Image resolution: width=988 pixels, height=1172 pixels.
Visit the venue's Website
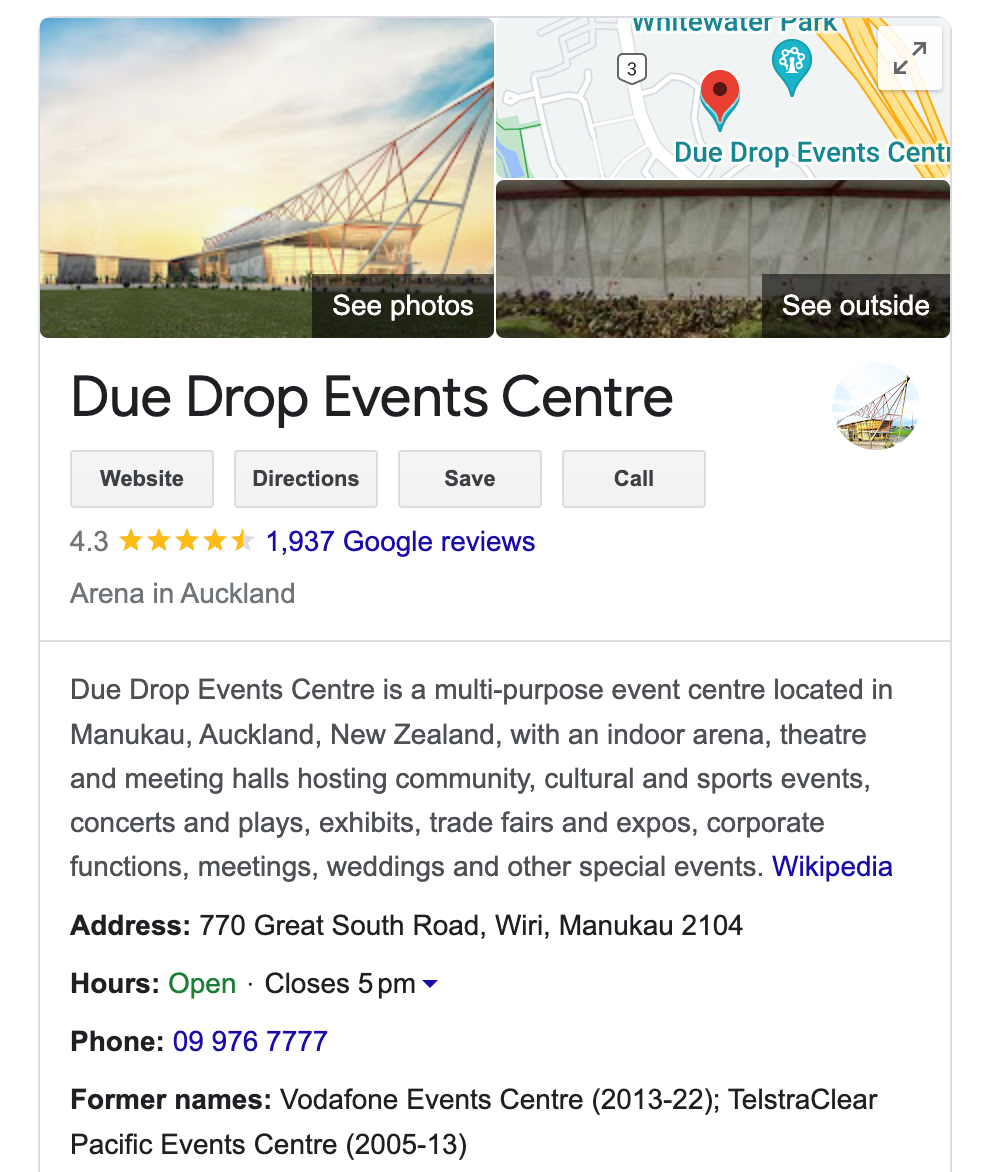(x=142, y=479)
